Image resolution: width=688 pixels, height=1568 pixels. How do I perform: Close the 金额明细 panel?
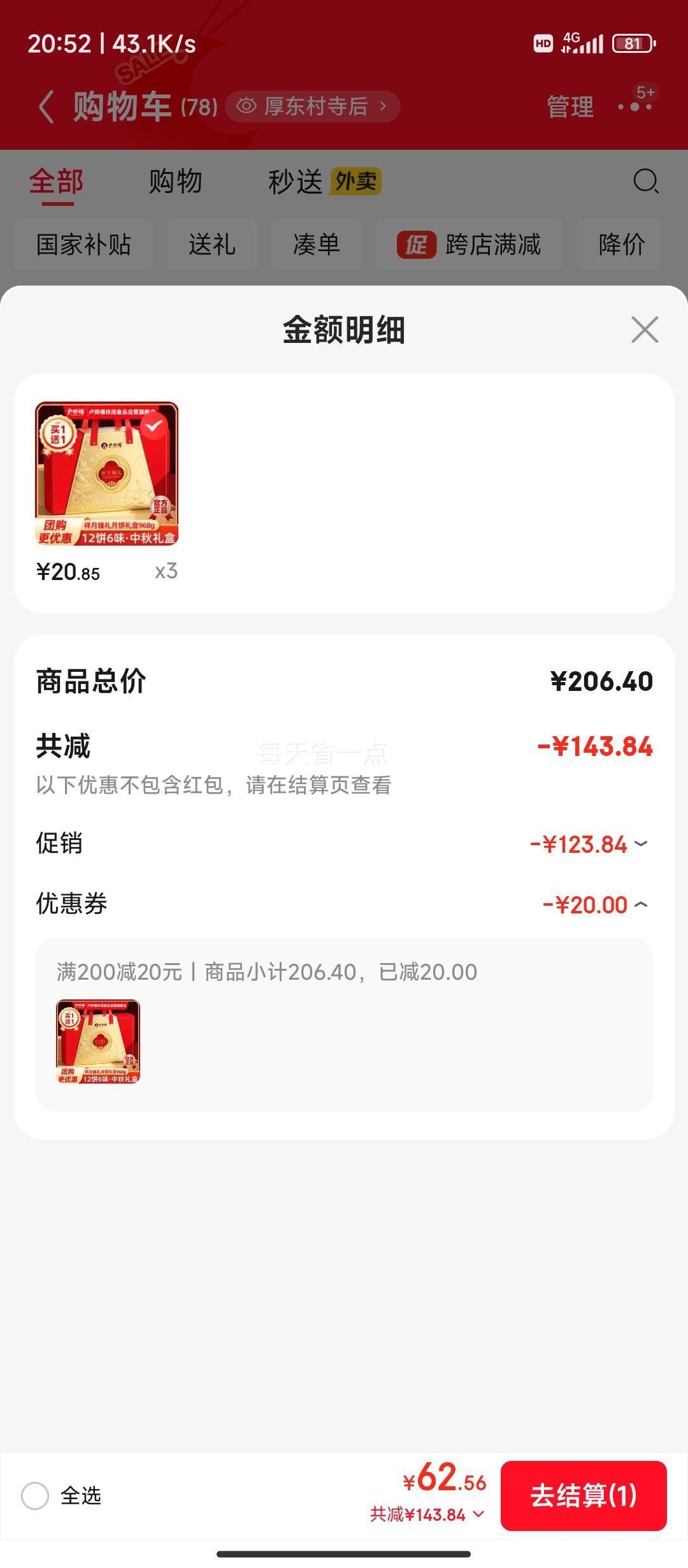click(x=645, y=330)
